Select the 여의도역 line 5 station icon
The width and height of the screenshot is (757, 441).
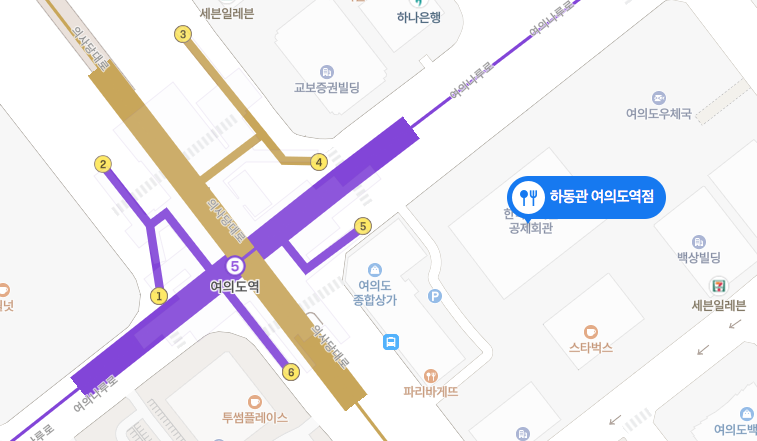click(234, 266)
